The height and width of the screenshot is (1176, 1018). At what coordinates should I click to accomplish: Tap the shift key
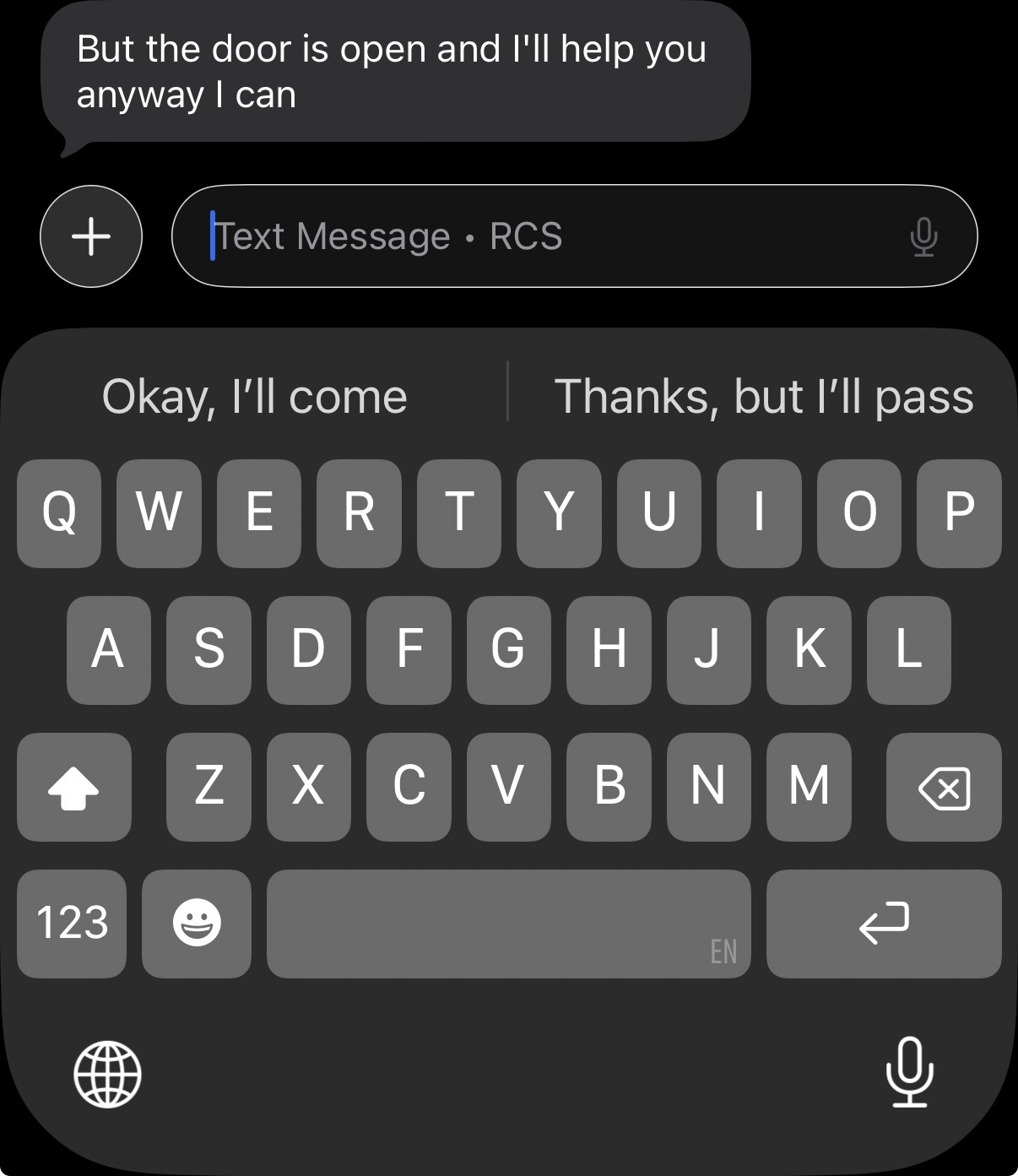pos(74,787)
